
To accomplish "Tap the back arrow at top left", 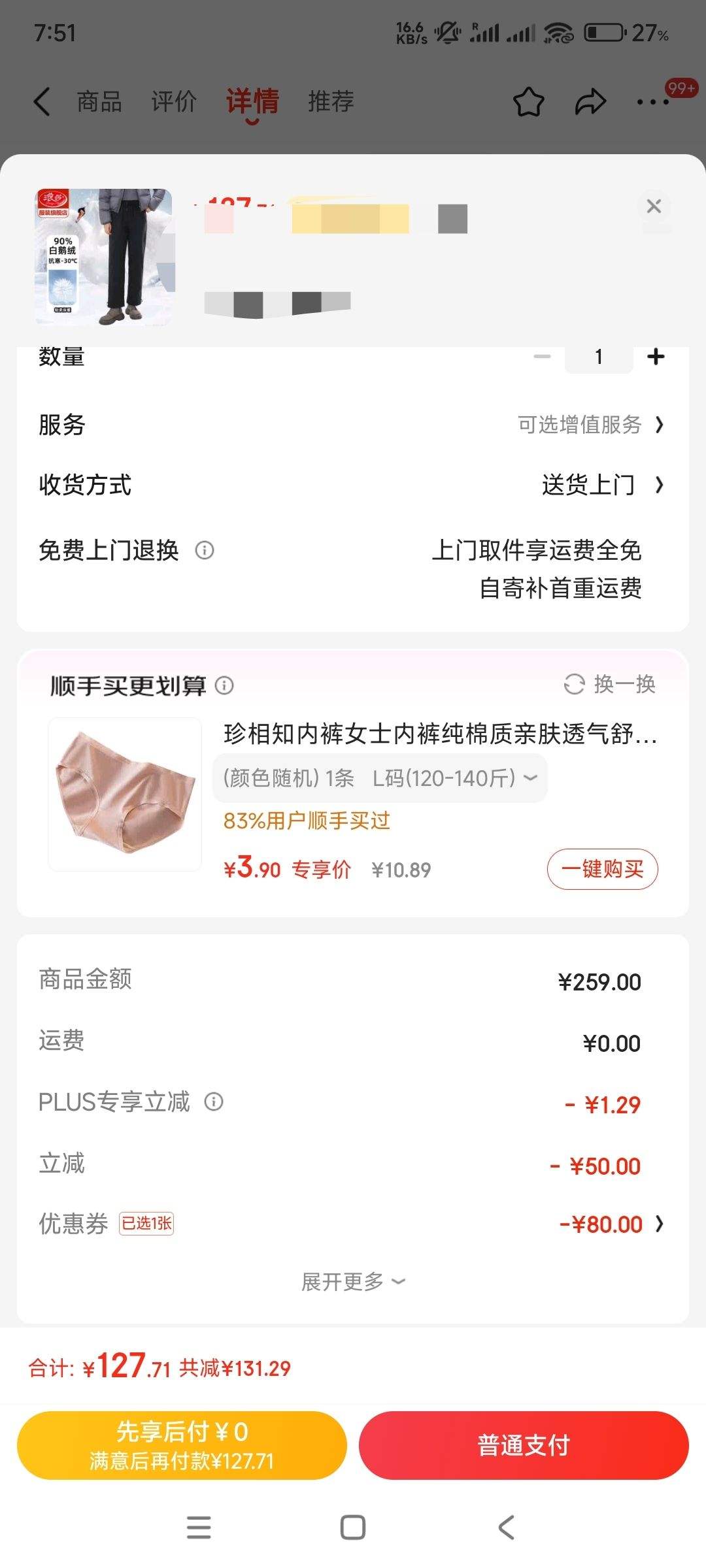I will [41, 101].
